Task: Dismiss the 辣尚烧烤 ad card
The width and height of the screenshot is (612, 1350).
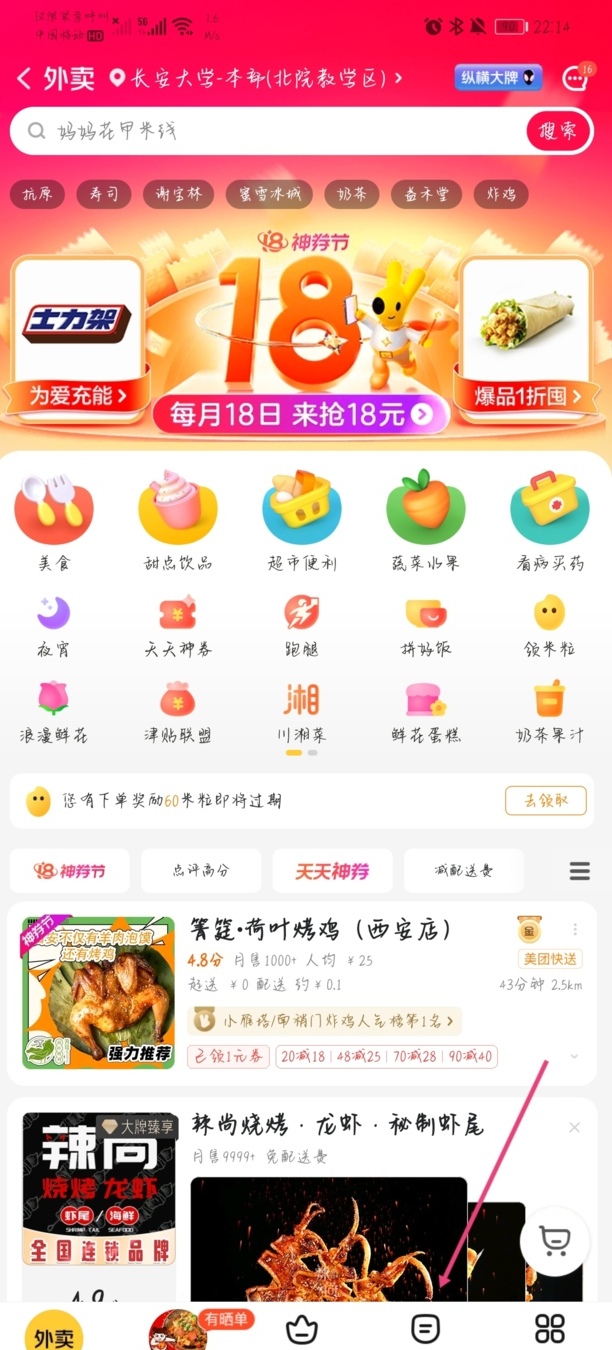Action: 574,1127
